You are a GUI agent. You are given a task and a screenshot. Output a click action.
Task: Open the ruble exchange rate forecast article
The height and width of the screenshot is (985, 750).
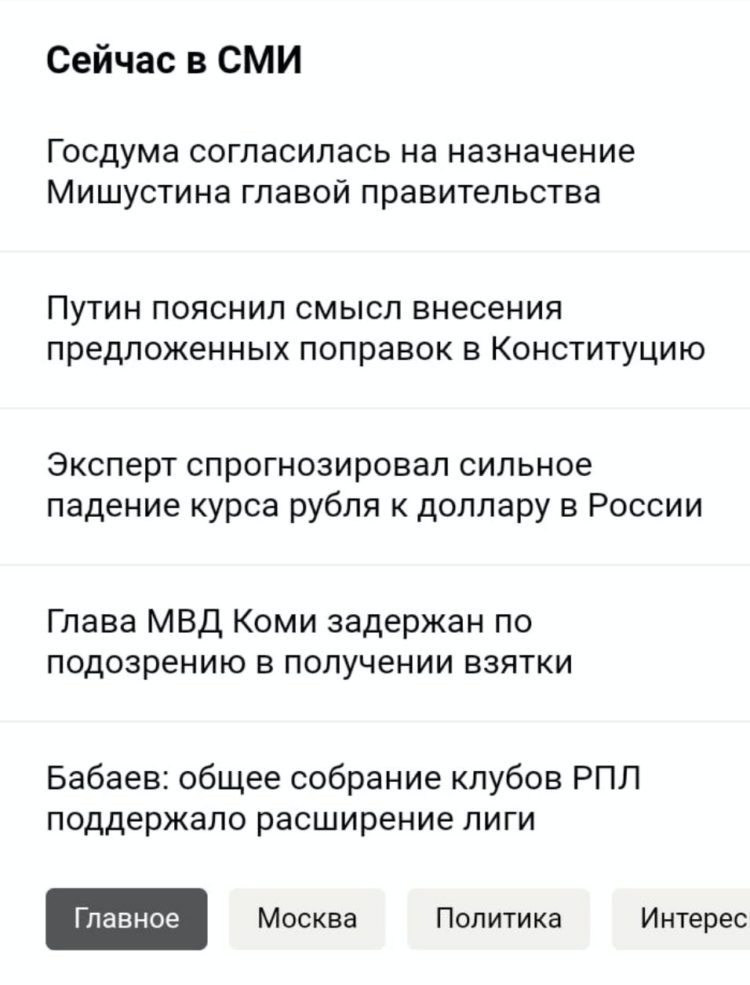pos(374,486)
